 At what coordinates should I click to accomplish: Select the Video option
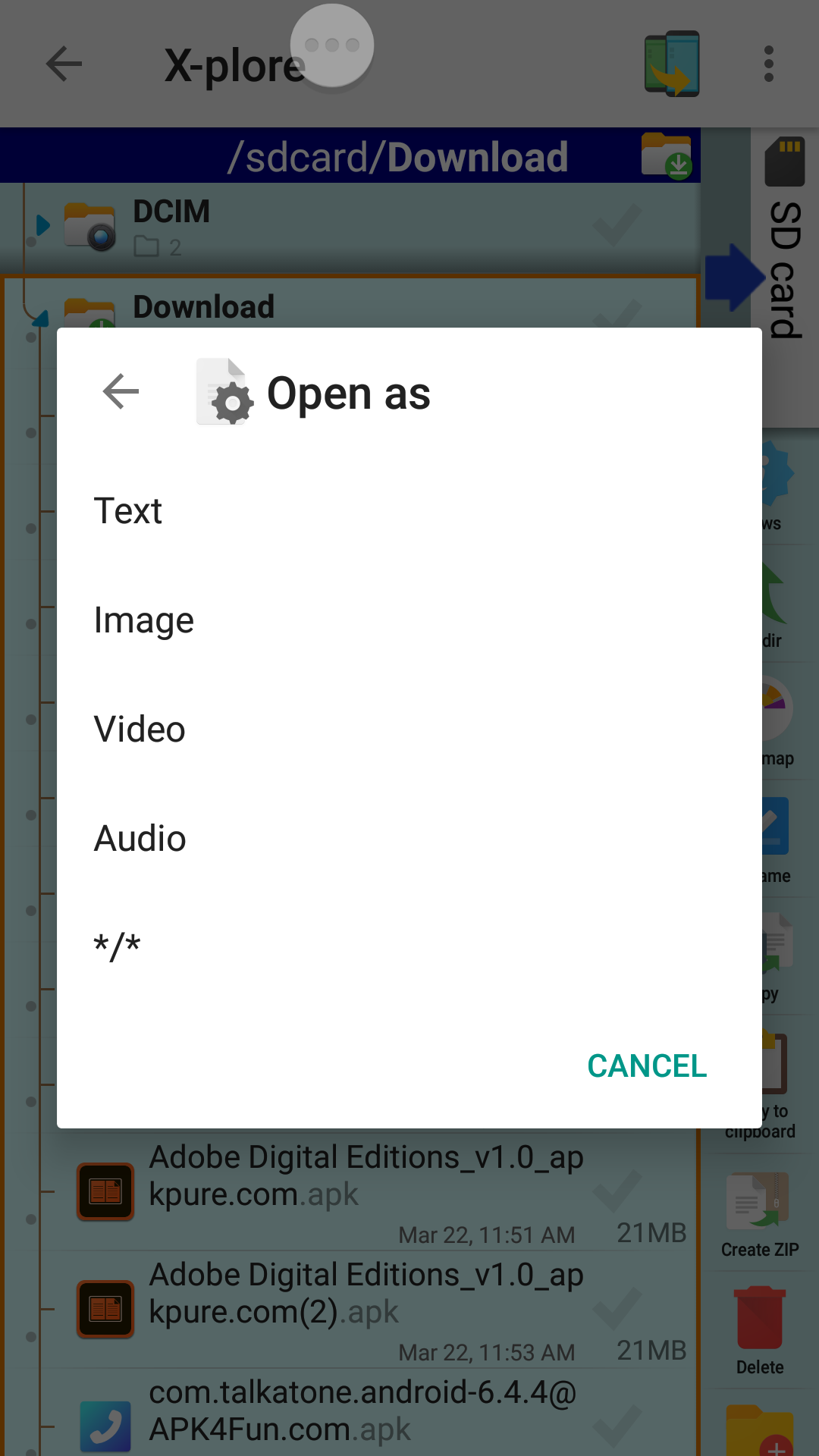pyautogui.click(x=409, y=730)
